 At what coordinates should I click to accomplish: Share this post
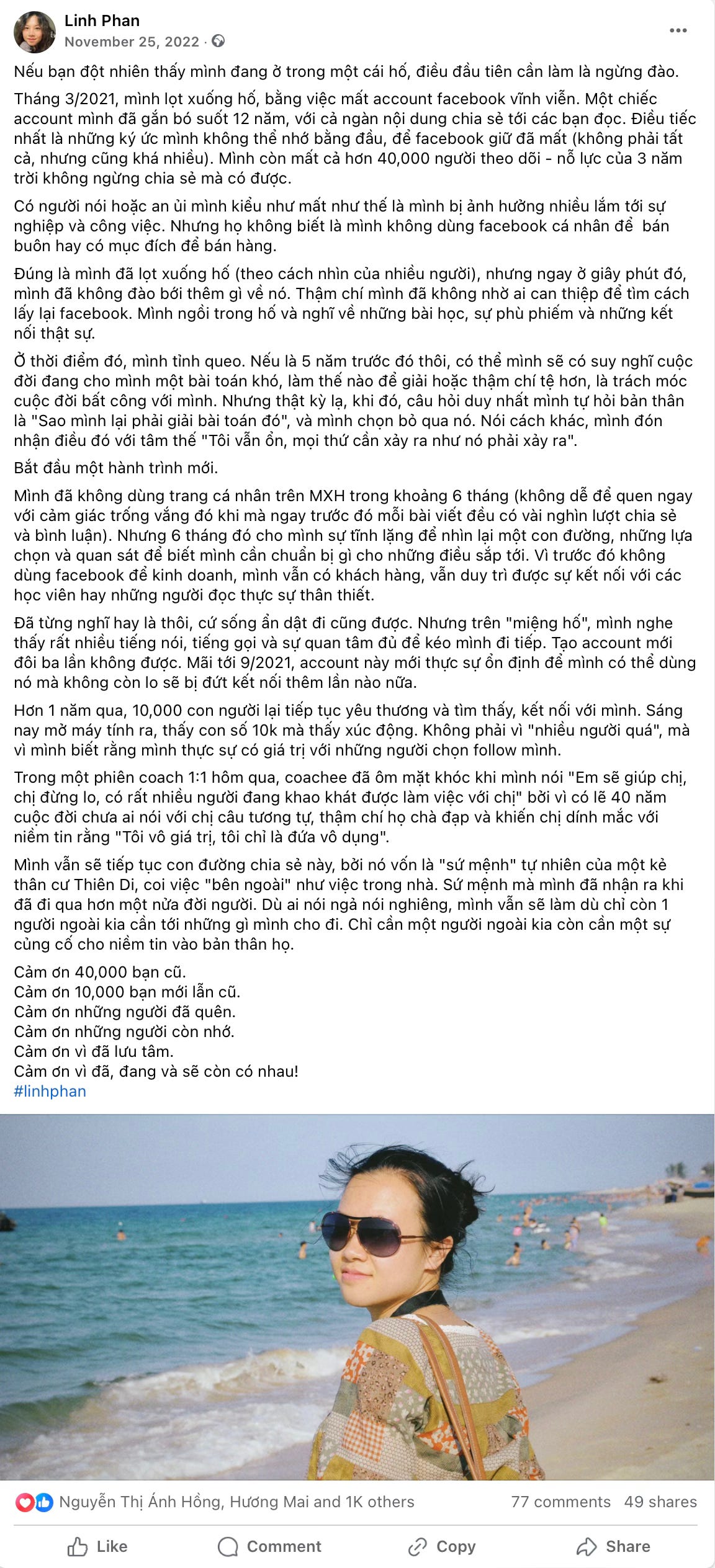(613, 1546)
